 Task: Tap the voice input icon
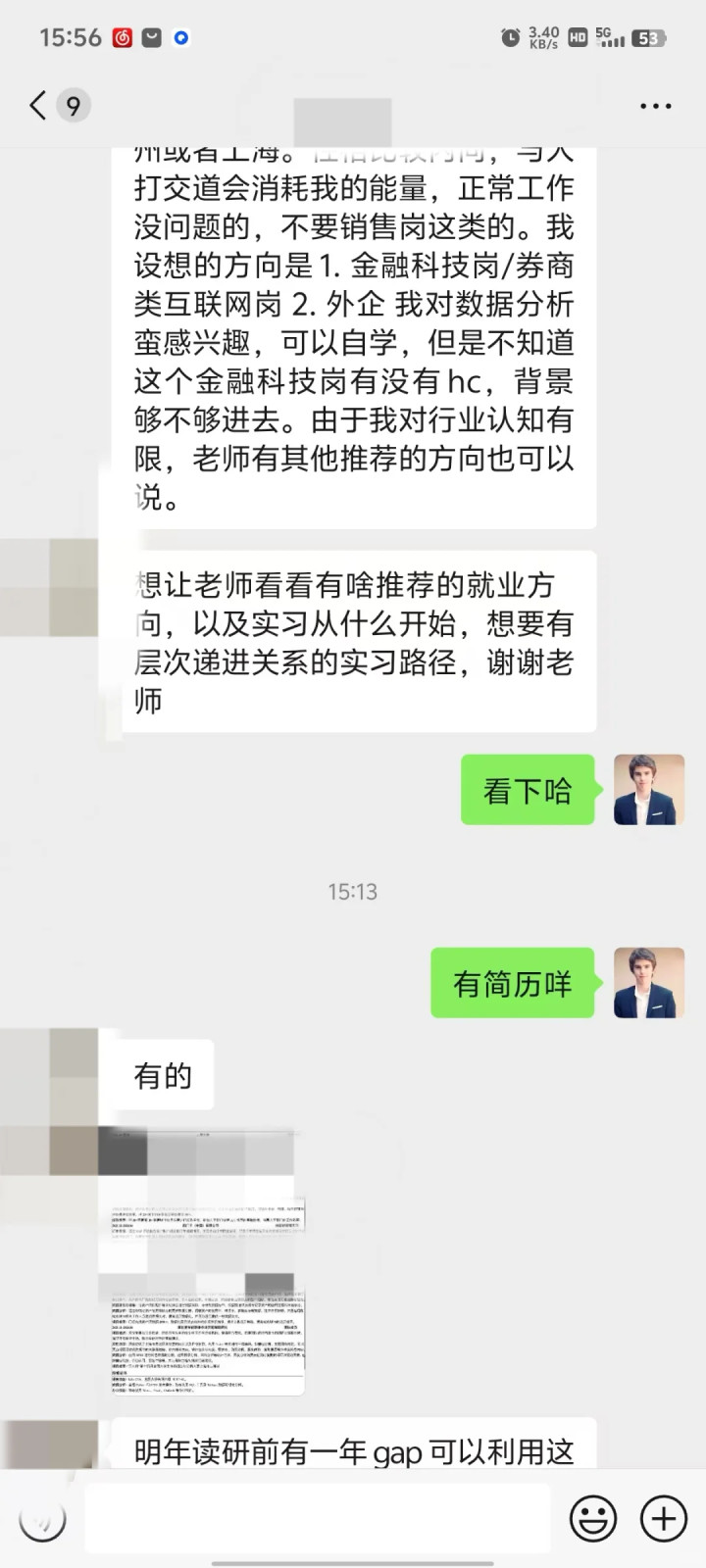coord(42,1519)
